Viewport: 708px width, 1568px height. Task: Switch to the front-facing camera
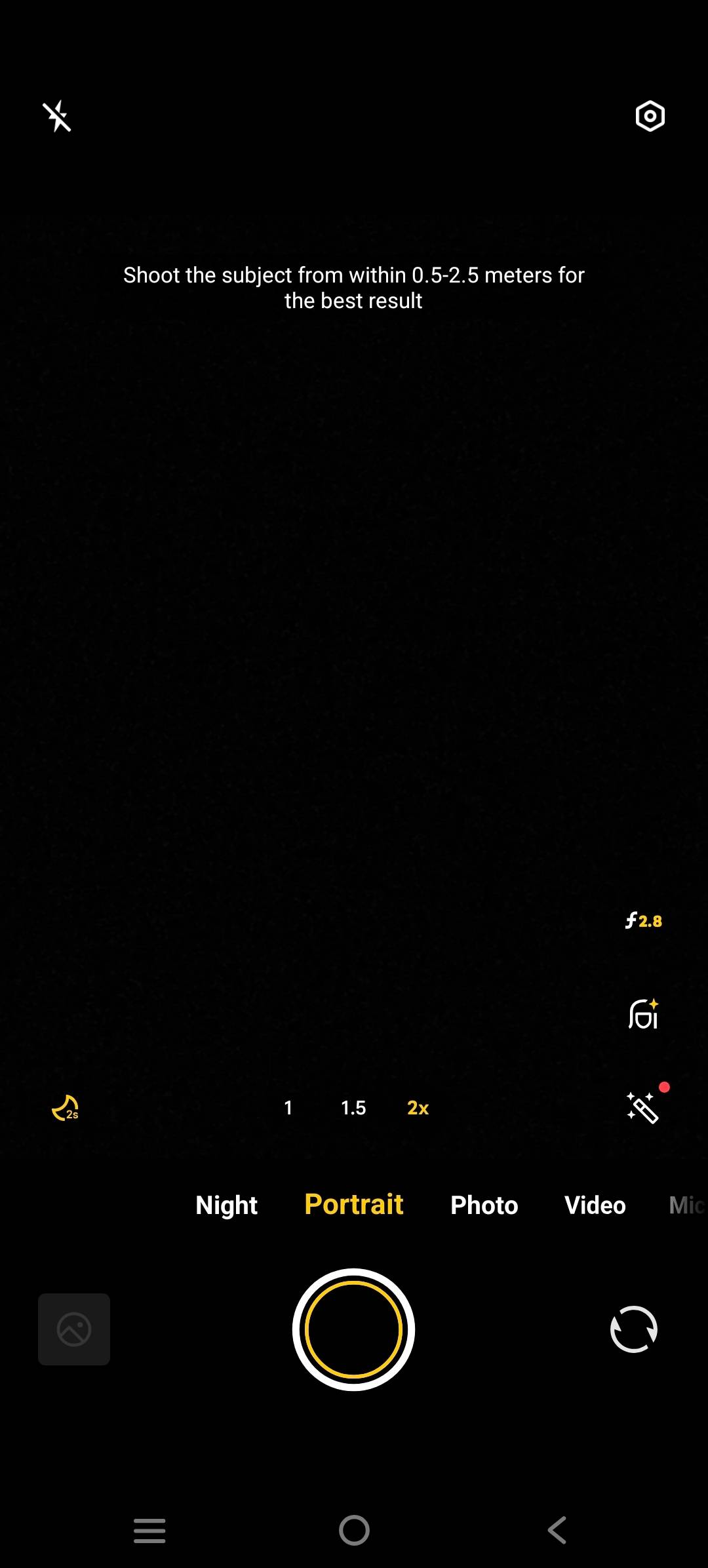coord(634,1329)
